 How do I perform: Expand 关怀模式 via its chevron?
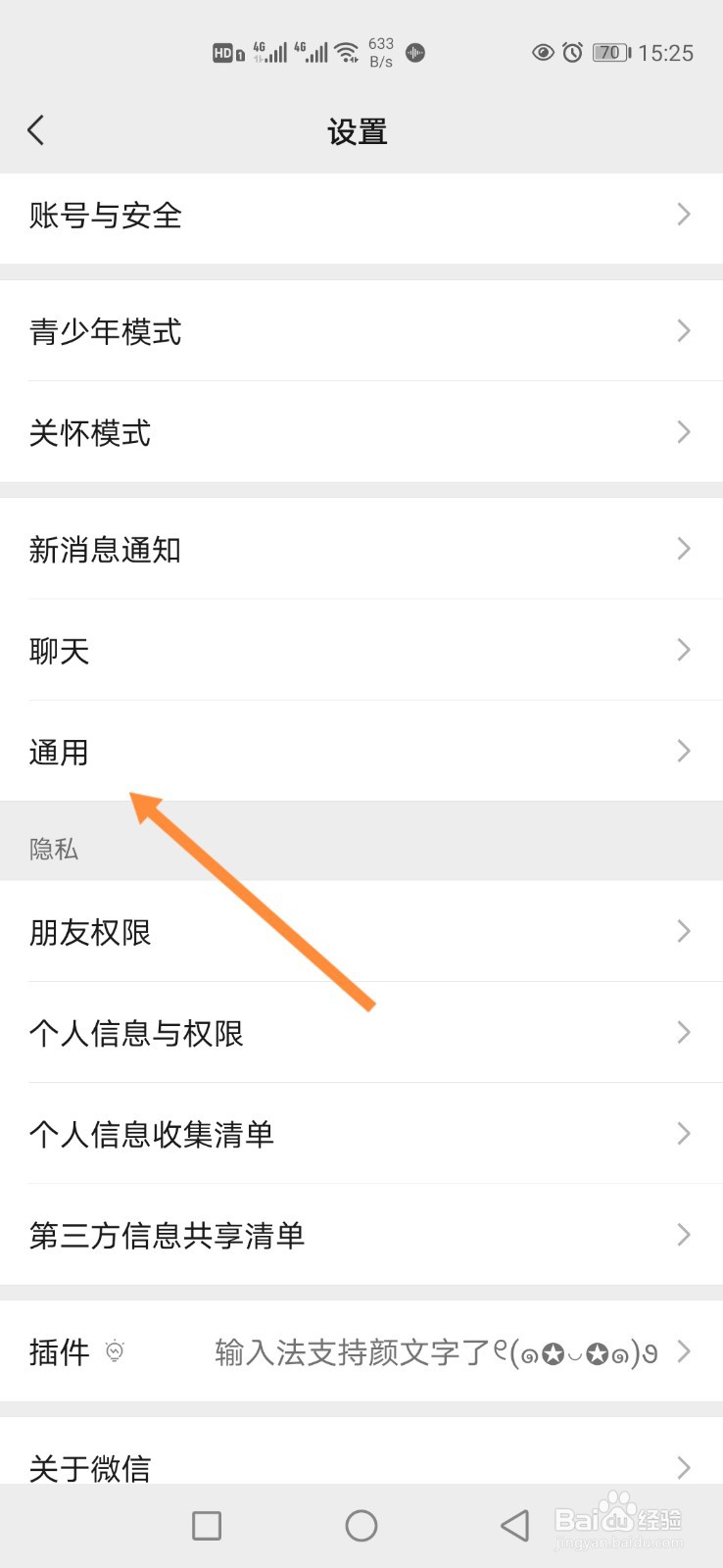[x=684, y=432]
